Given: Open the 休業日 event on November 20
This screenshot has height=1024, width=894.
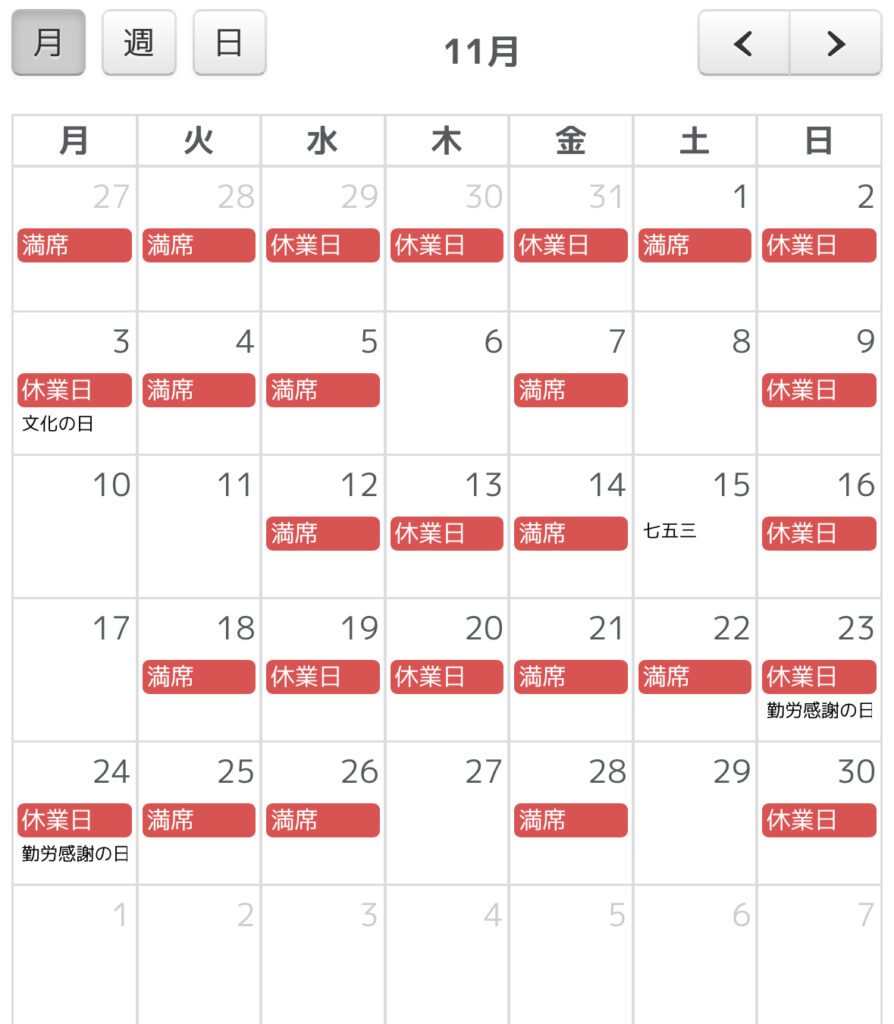Looking at the screenshot, I should pyautogui.click(x=446, y=677).
